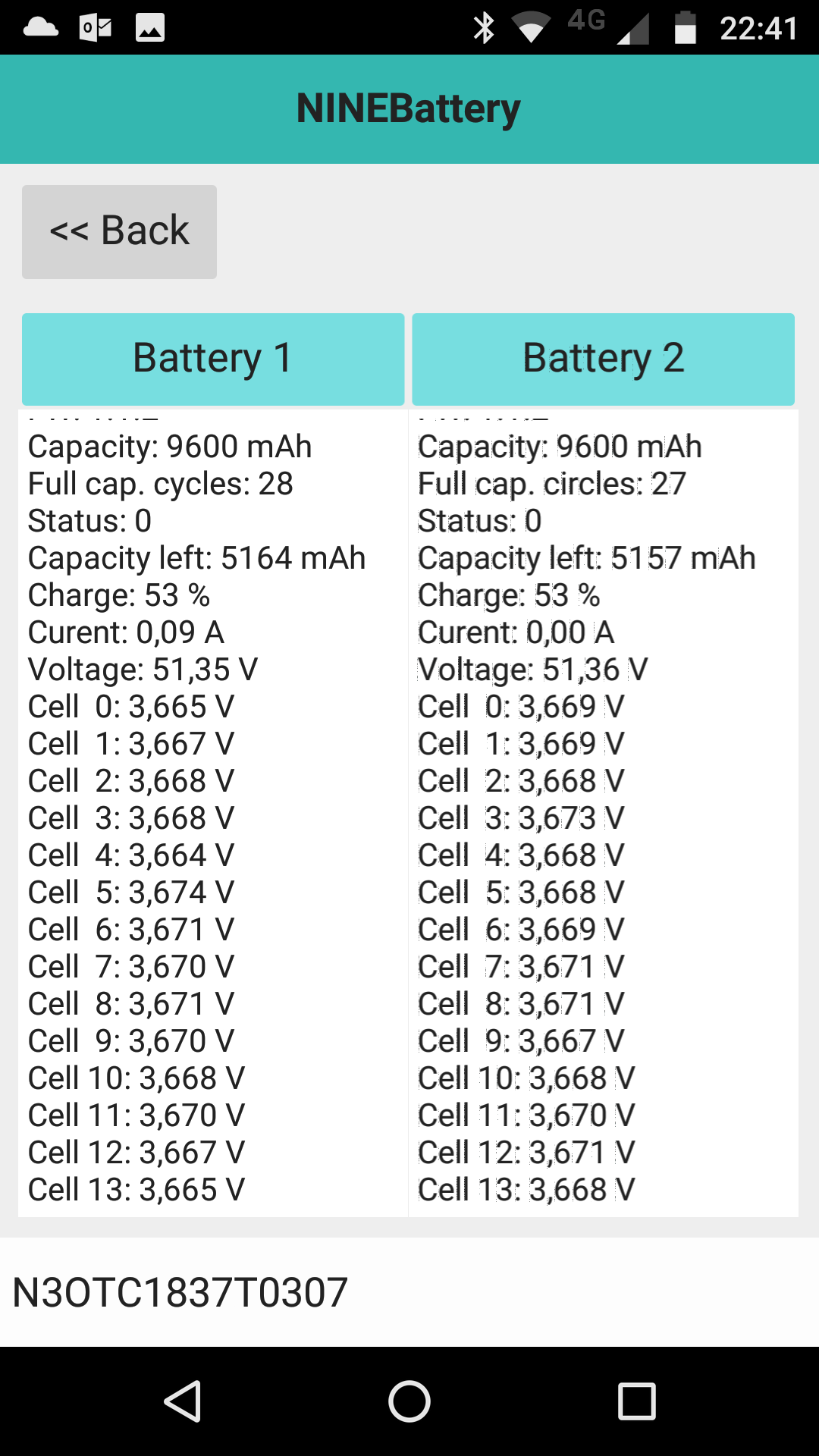Go to home via the navigation circle

(x=409, y=1401)
